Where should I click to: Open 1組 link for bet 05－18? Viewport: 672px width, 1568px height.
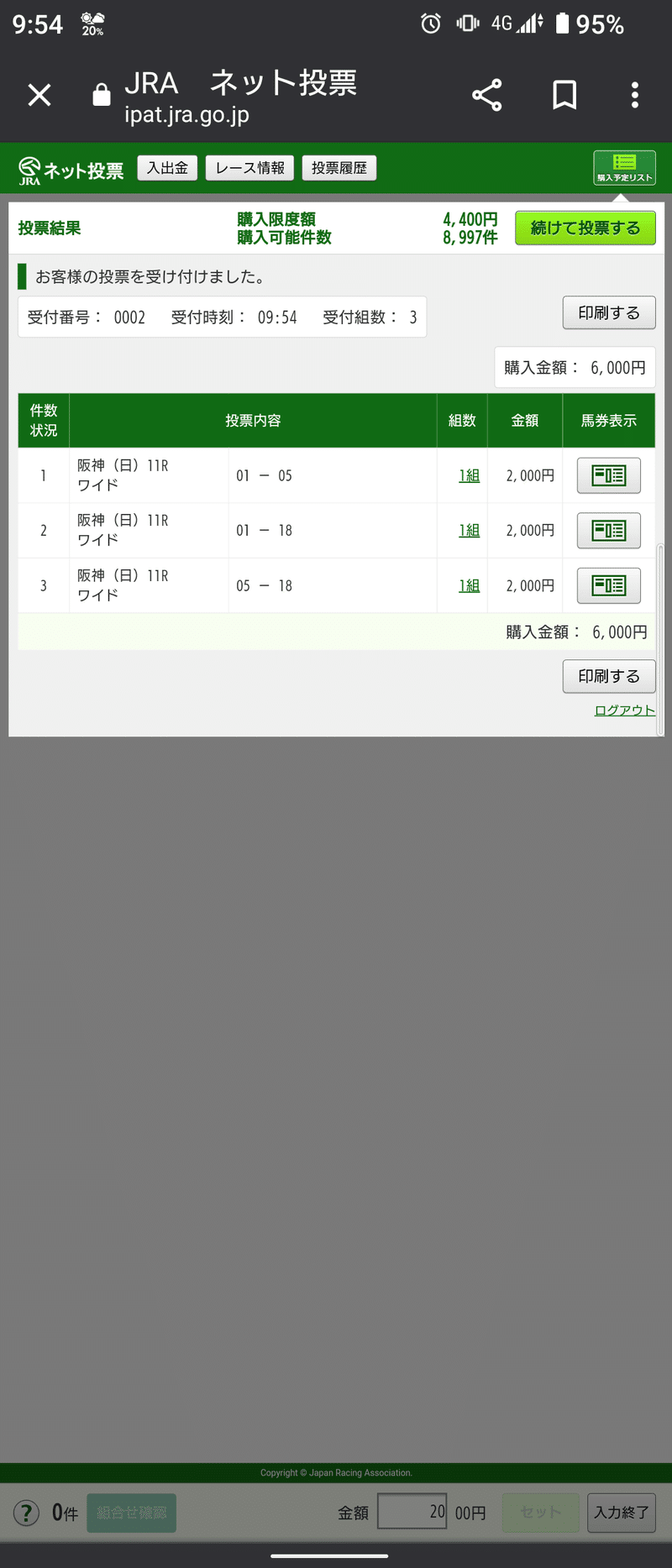(x=469, y=585)
